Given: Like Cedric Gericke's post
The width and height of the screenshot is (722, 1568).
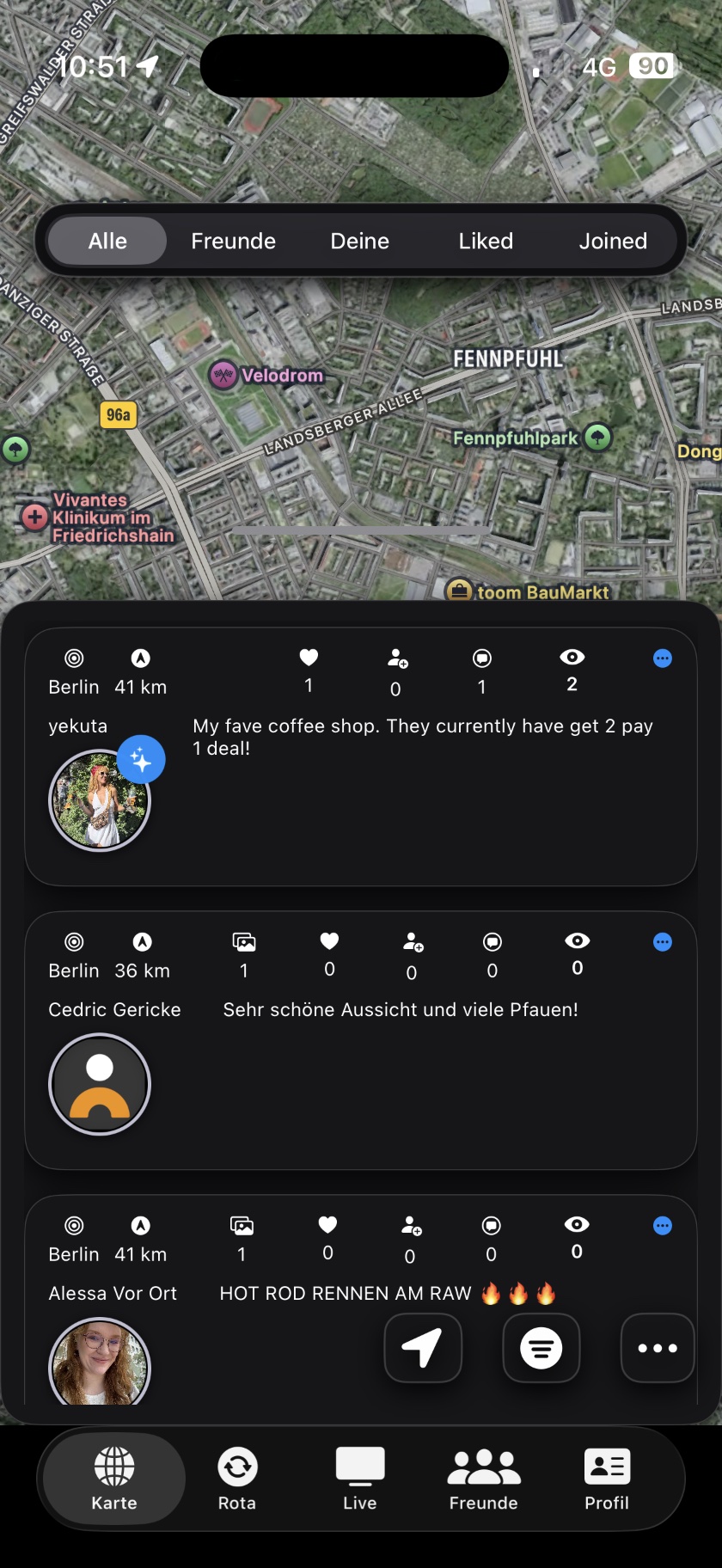Looking at the screenshot, I should point(329,941).
